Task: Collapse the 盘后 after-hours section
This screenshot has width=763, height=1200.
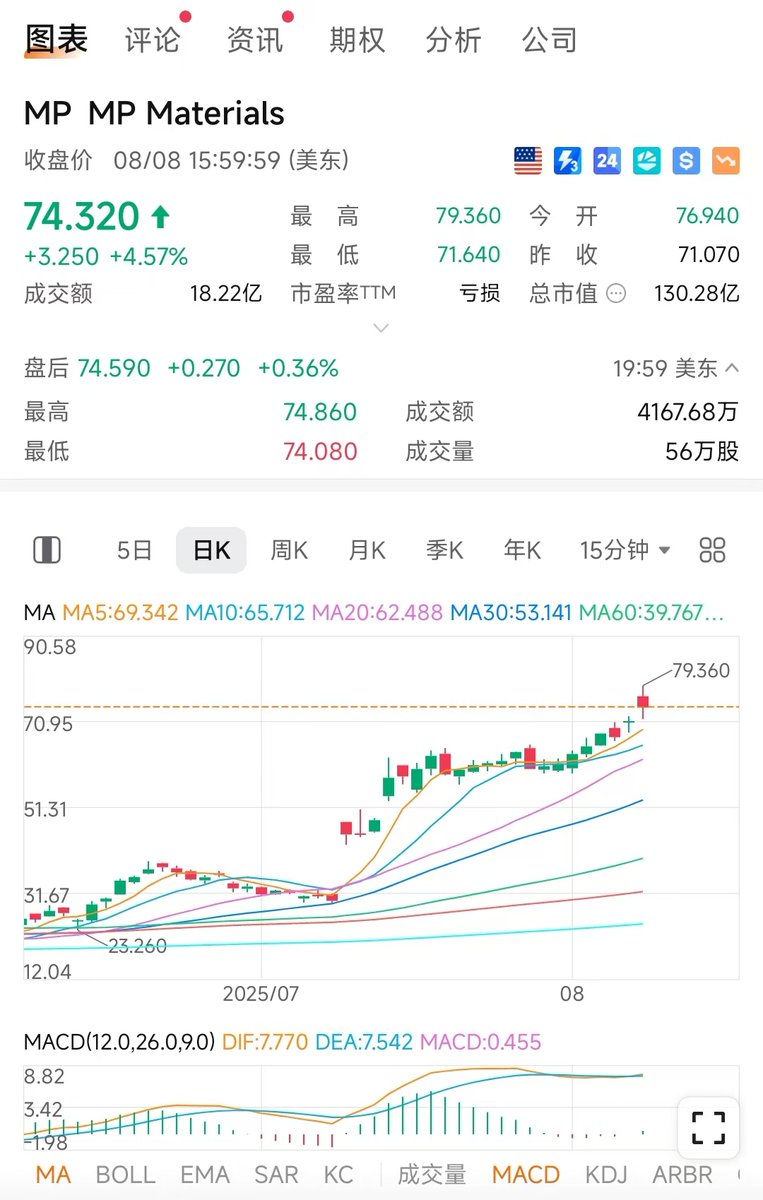Action: click(x=731, y=368)
